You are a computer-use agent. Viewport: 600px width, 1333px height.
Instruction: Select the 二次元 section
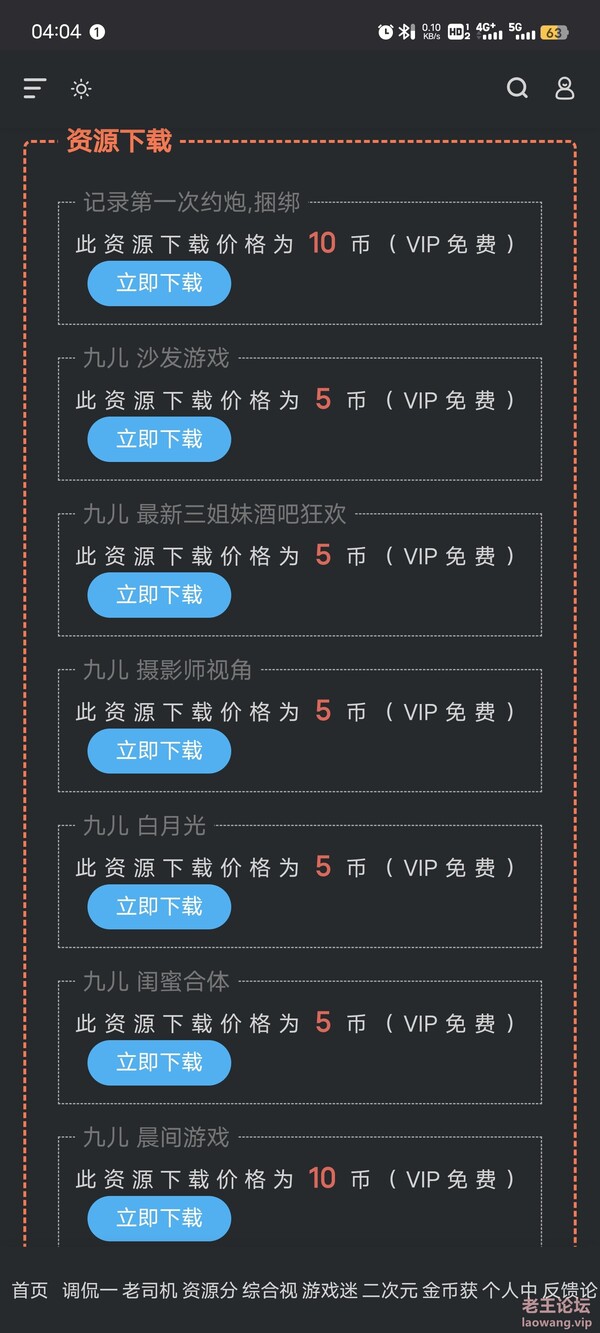pyautogui.click(x=390, y=1291)
